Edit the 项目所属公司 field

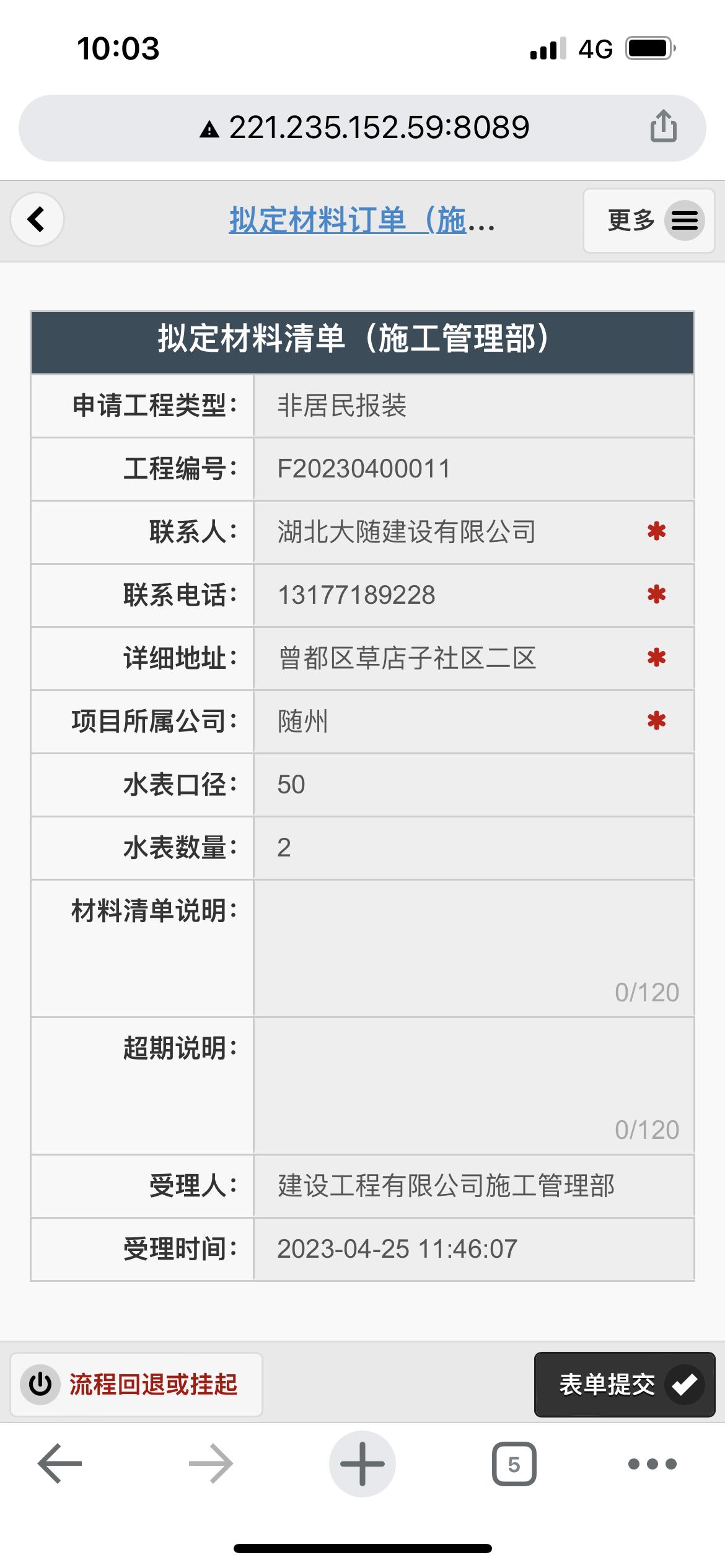click(x=452, y=721)
